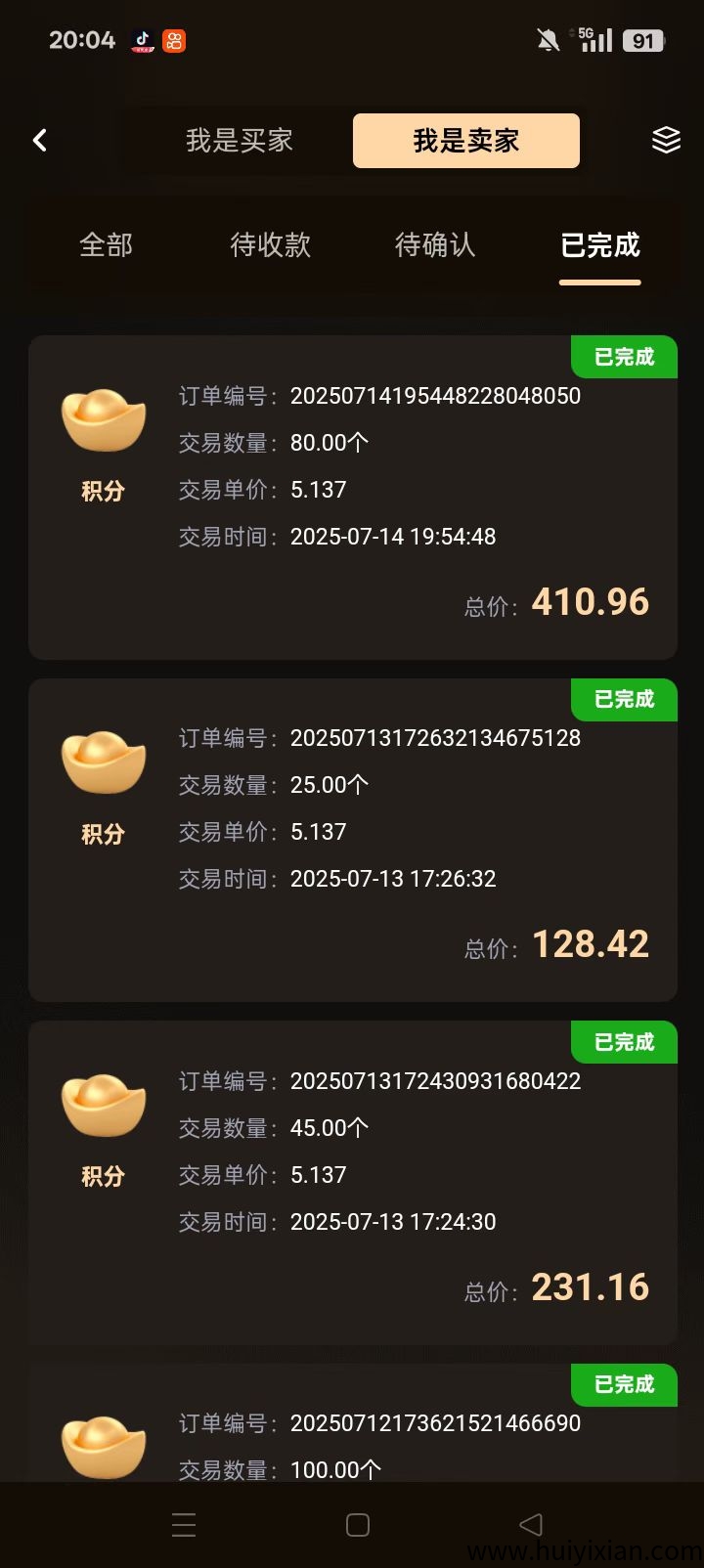
Task: Tap the 已完成 badge on the first order
Action: click(624, 357)
